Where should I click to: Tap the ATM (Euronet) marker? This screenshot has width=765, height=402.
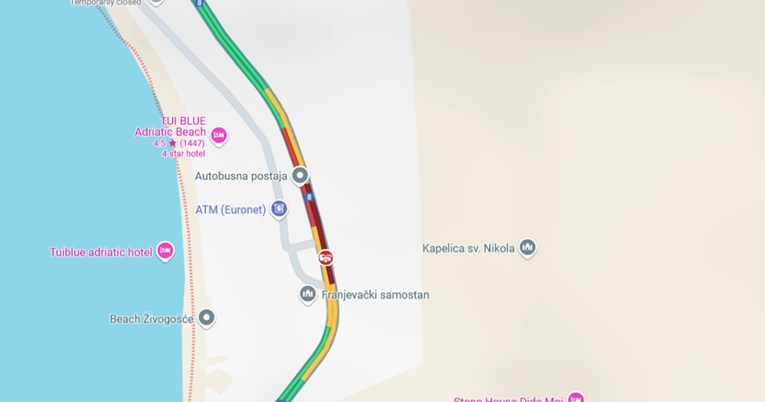[279, 209]
